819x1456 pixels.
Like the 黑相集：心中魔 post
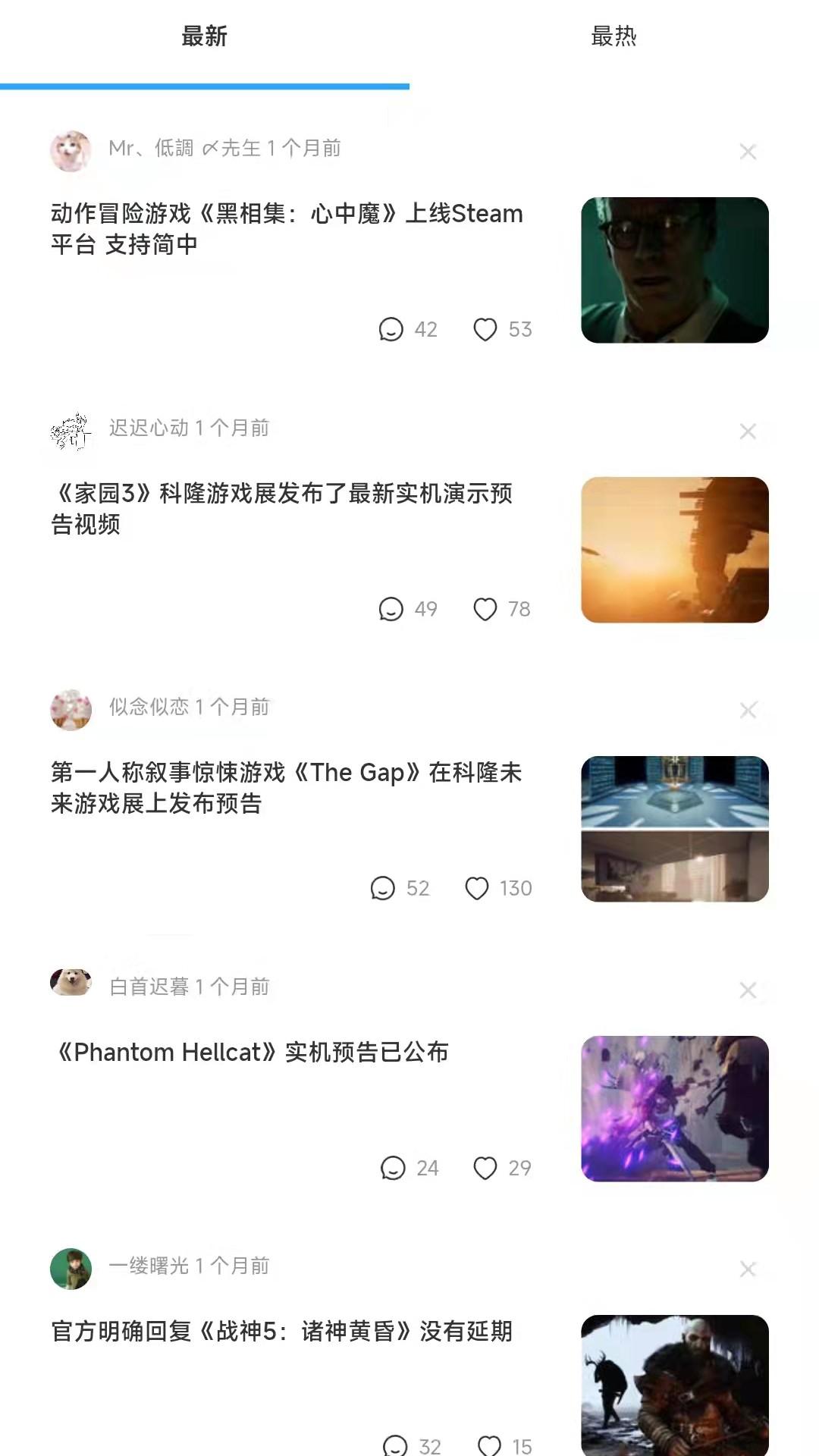coord(485,330)
